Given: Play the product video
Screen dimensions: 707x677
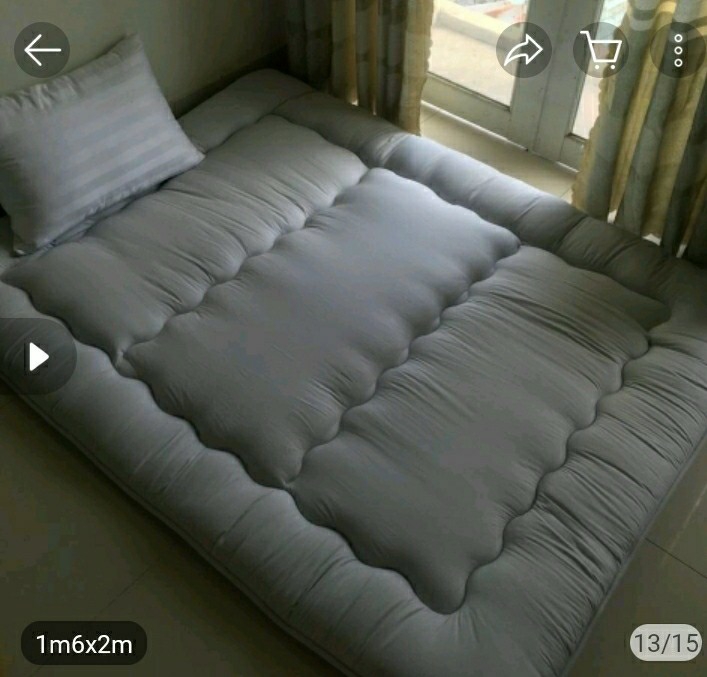Looking at the screenshot, I should click(37, 357).
